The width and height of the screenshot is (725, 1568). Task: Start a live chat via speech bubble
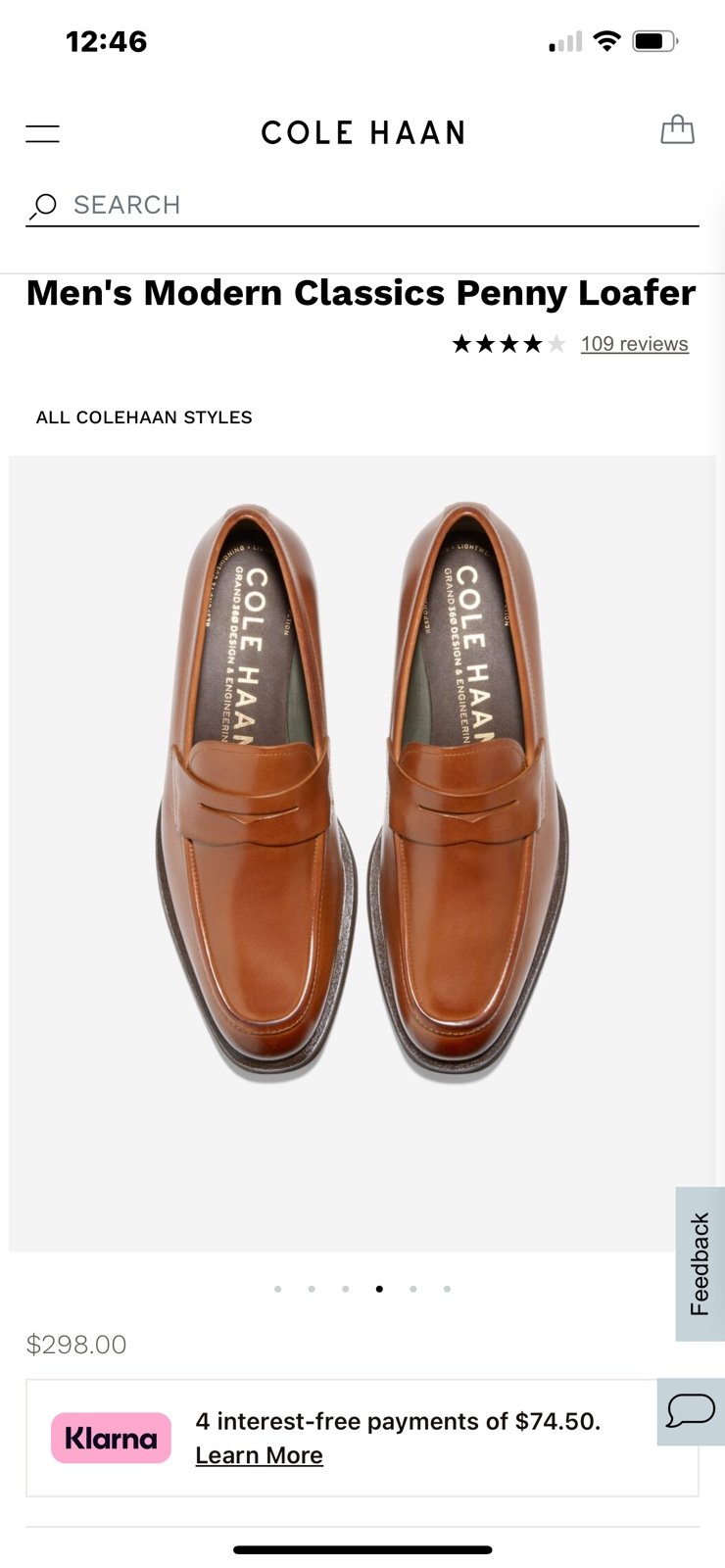point(691,1411)
